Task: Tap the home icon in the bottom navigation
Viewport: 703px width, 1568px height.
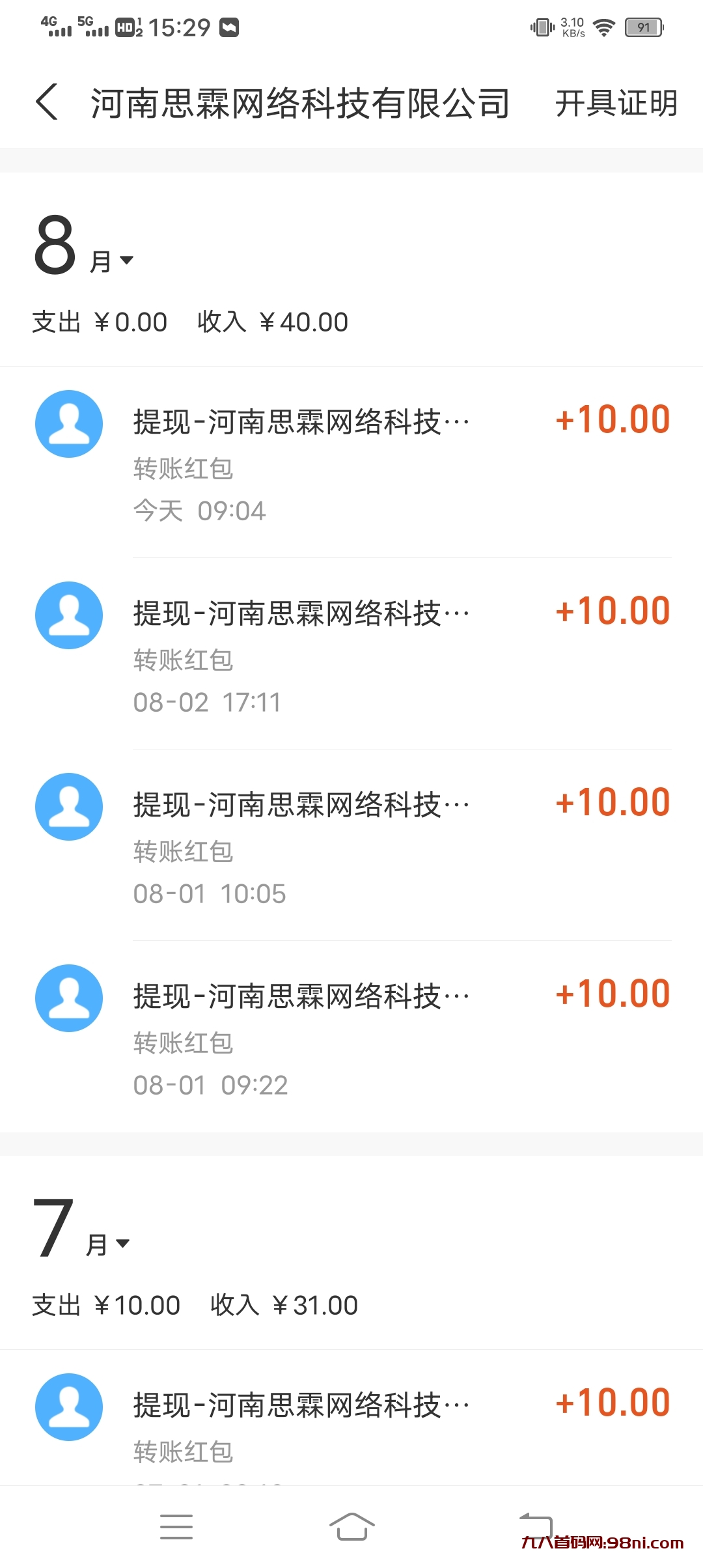Action: [351, 1526]
